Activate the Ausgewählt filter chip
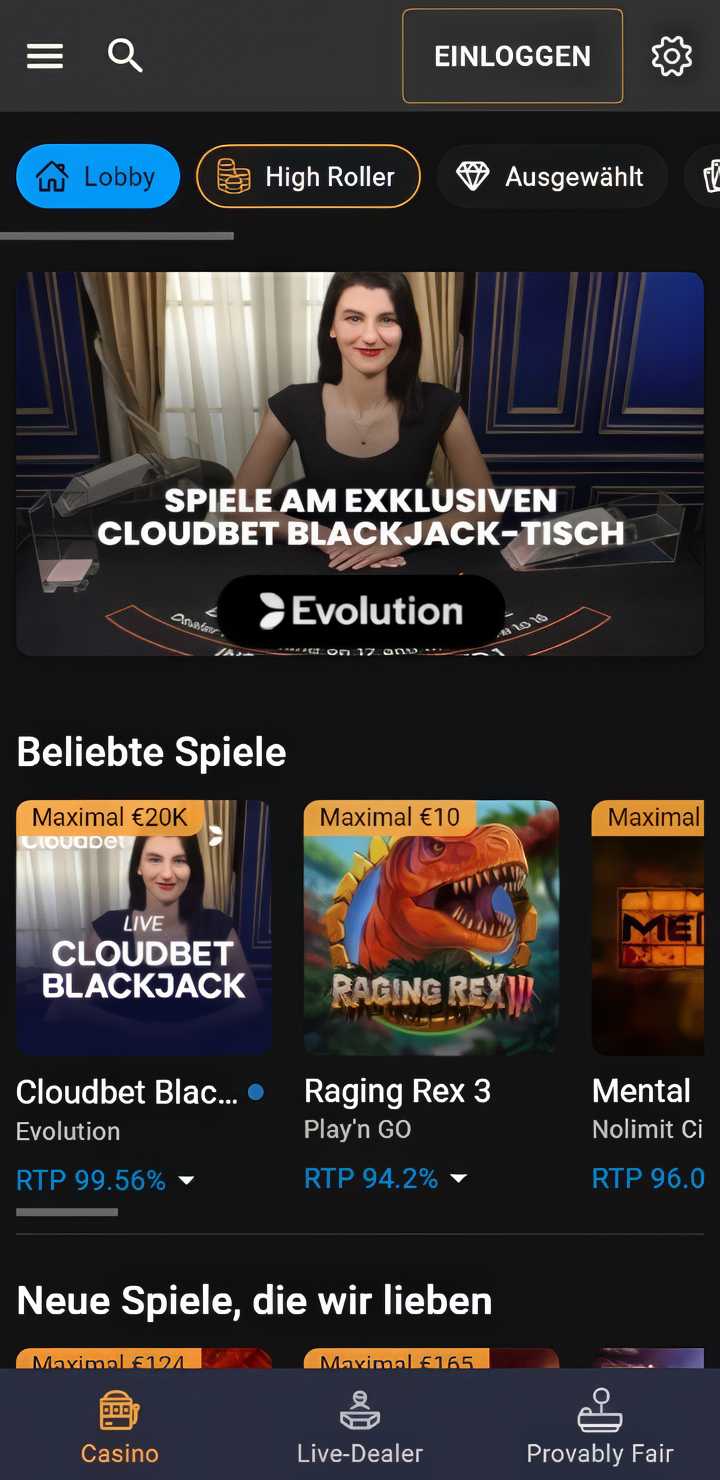 (x=551, y=176)
